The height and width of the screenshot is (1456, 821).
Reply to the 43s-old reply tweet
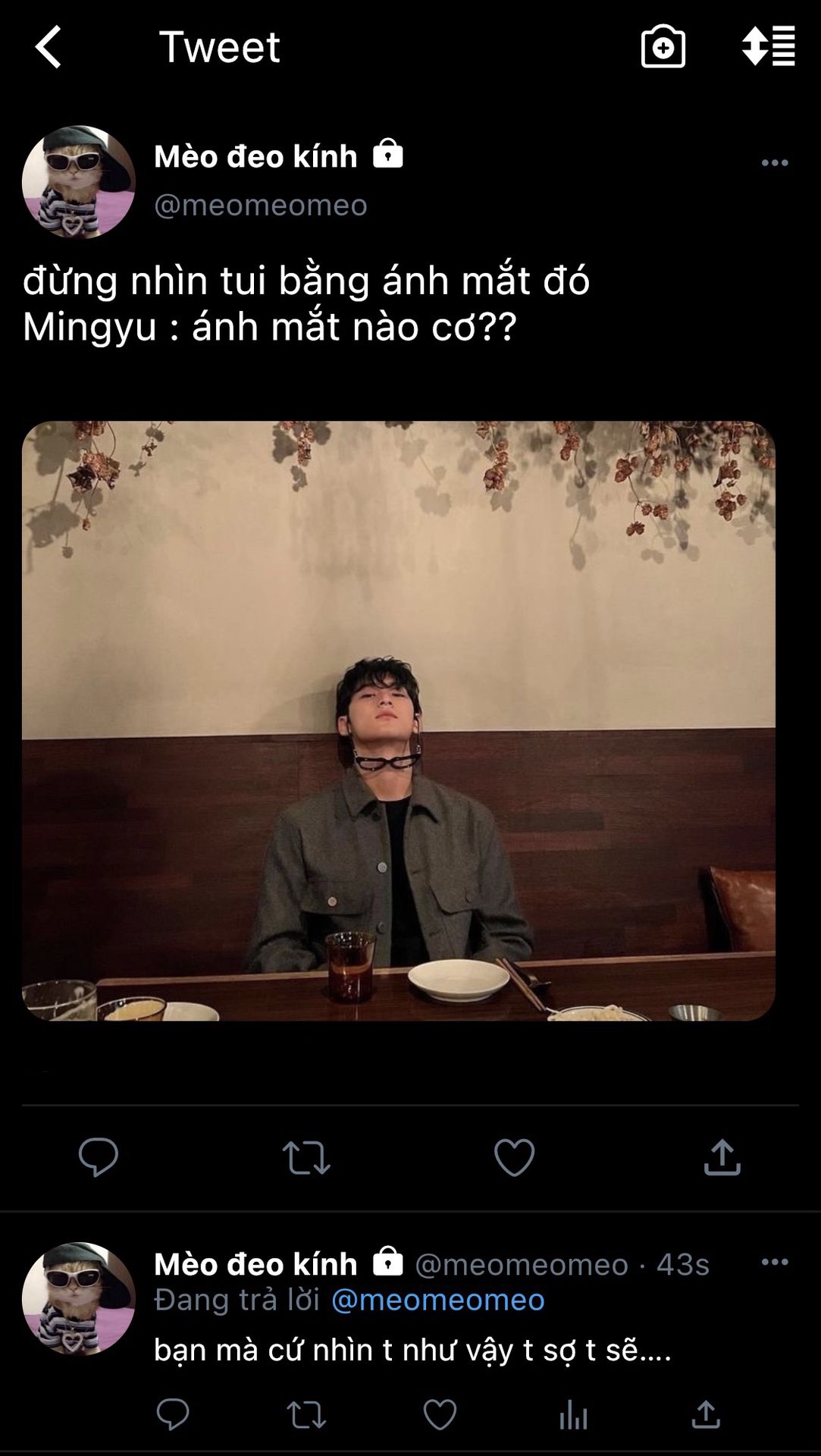point(173,1415)
